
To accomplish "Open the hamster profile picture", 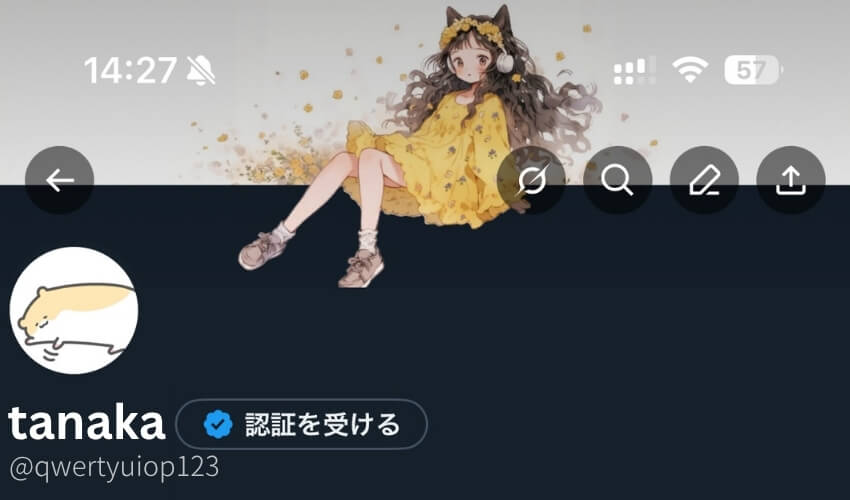I will coord(74,310).
